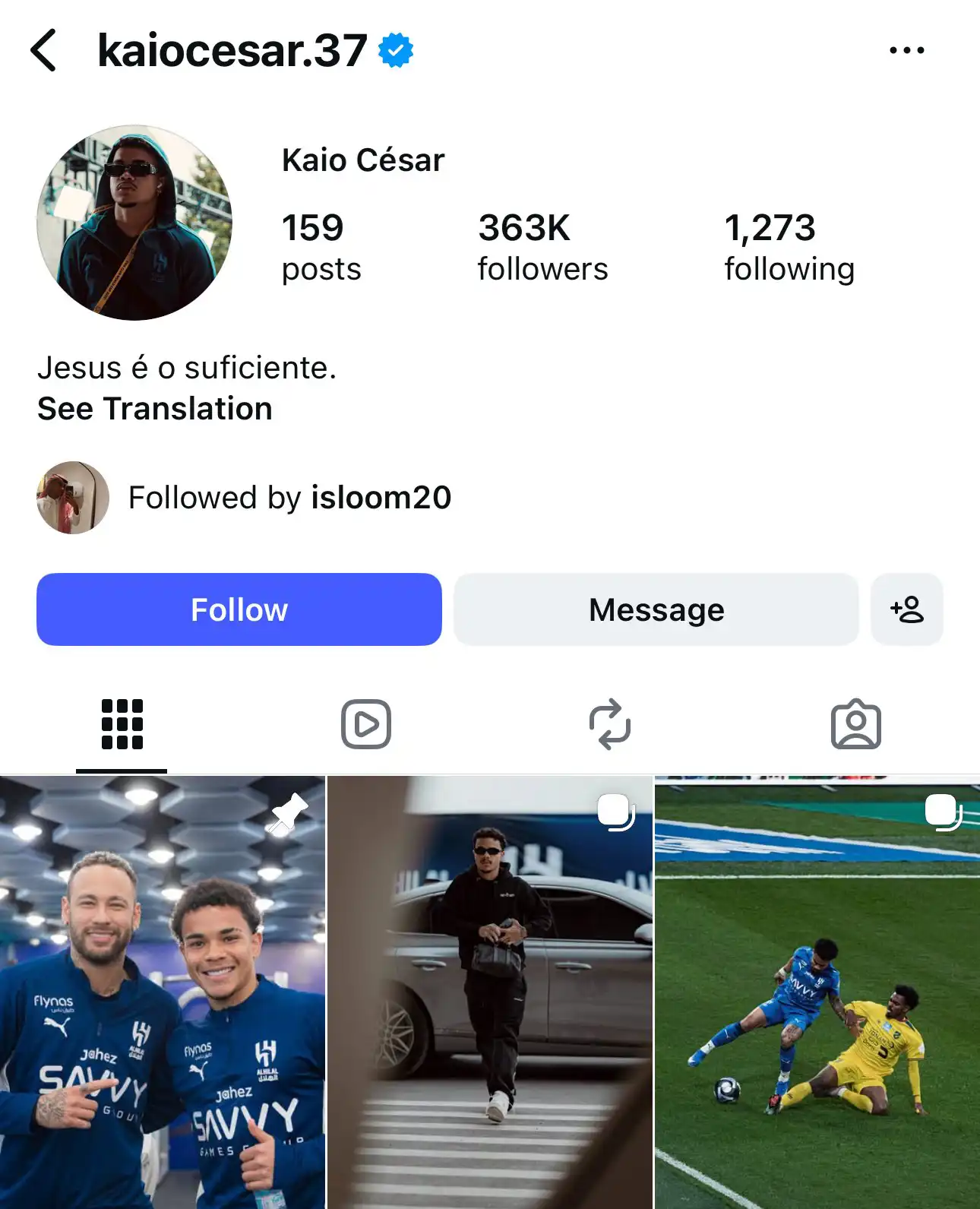The height and width of the screenshot is (1209, 980).
Task: Message Kaio César
Action: (656, 609)
